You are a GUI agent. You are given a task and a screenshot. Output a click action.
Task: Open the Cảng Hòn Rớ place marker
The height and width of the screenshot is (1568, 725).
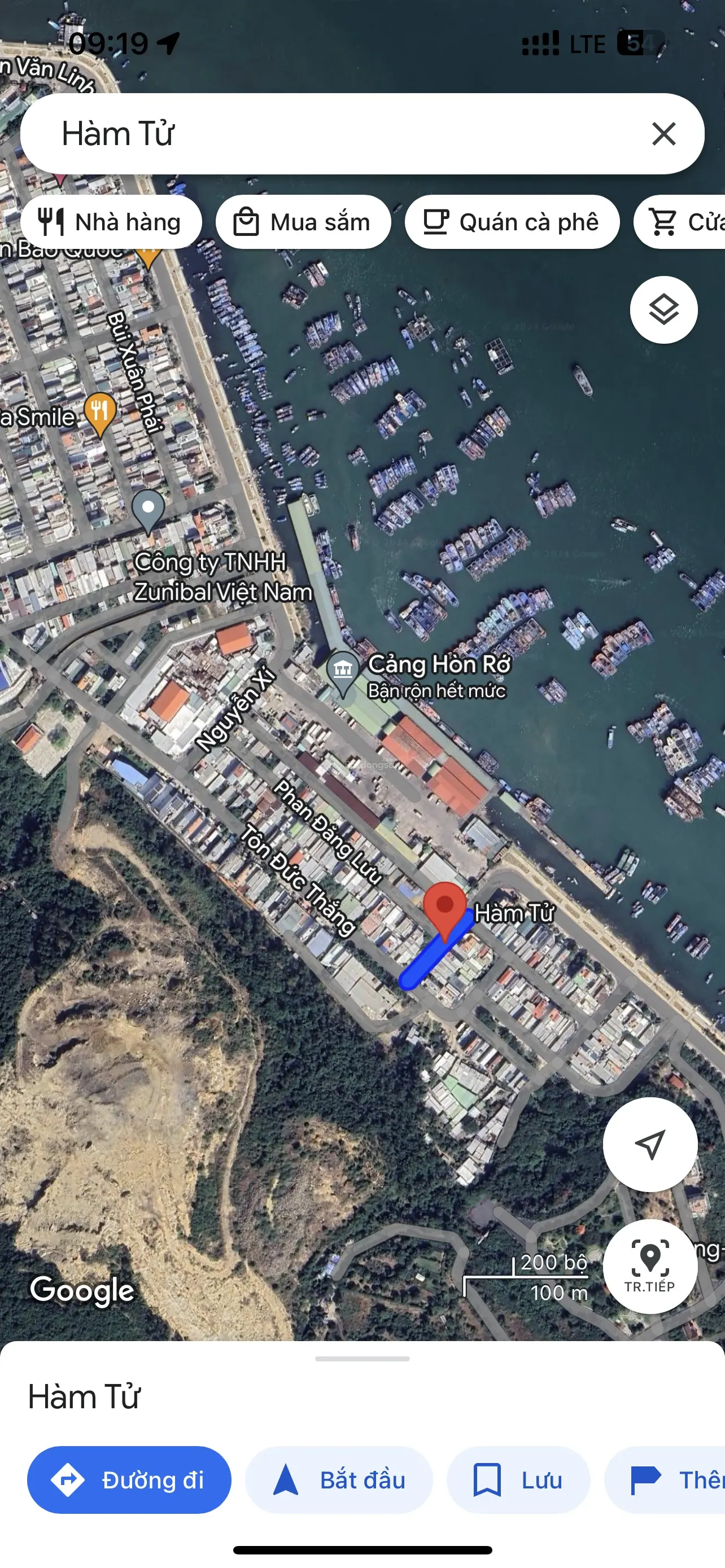click(x=343, y=671)
